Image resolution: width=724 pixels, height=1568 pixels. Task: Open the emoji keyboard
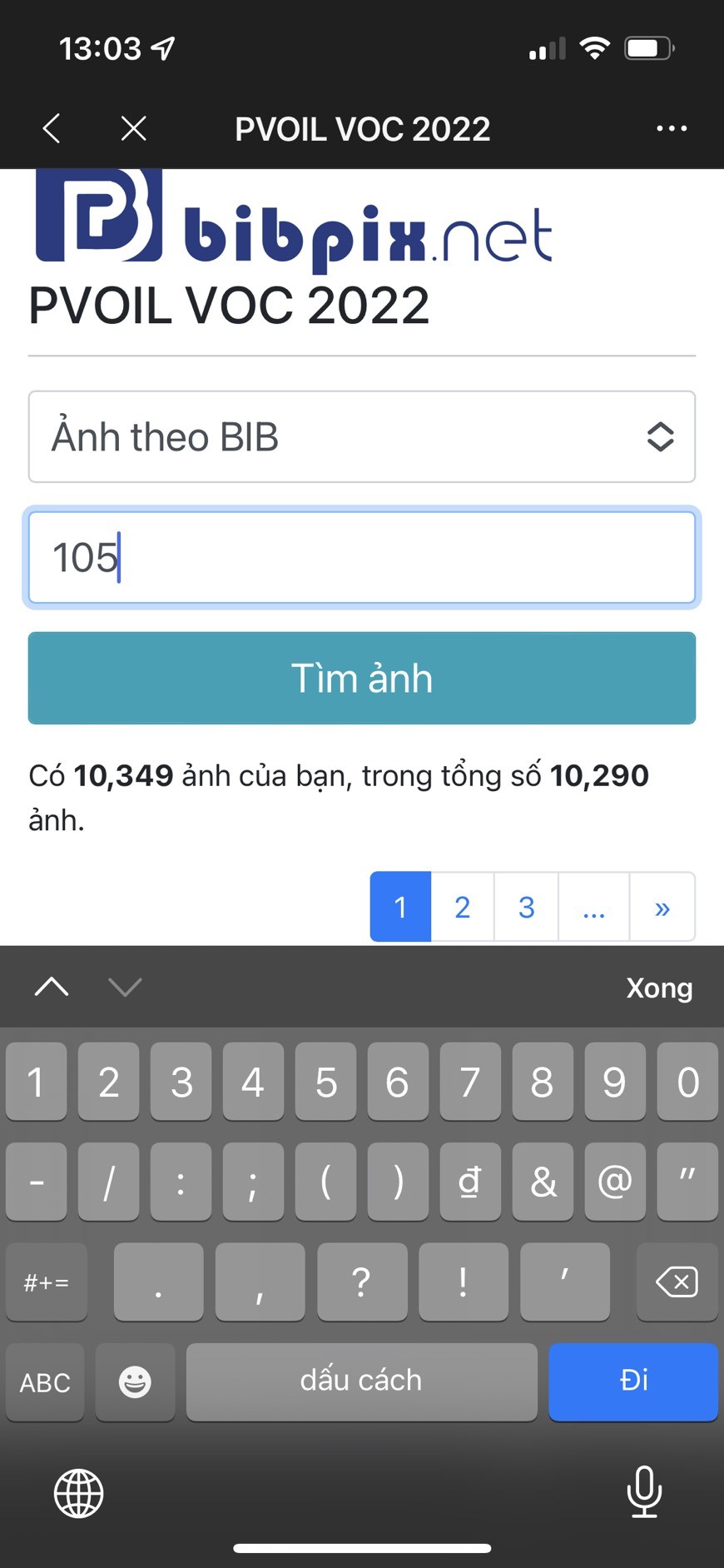(135, 1381)
